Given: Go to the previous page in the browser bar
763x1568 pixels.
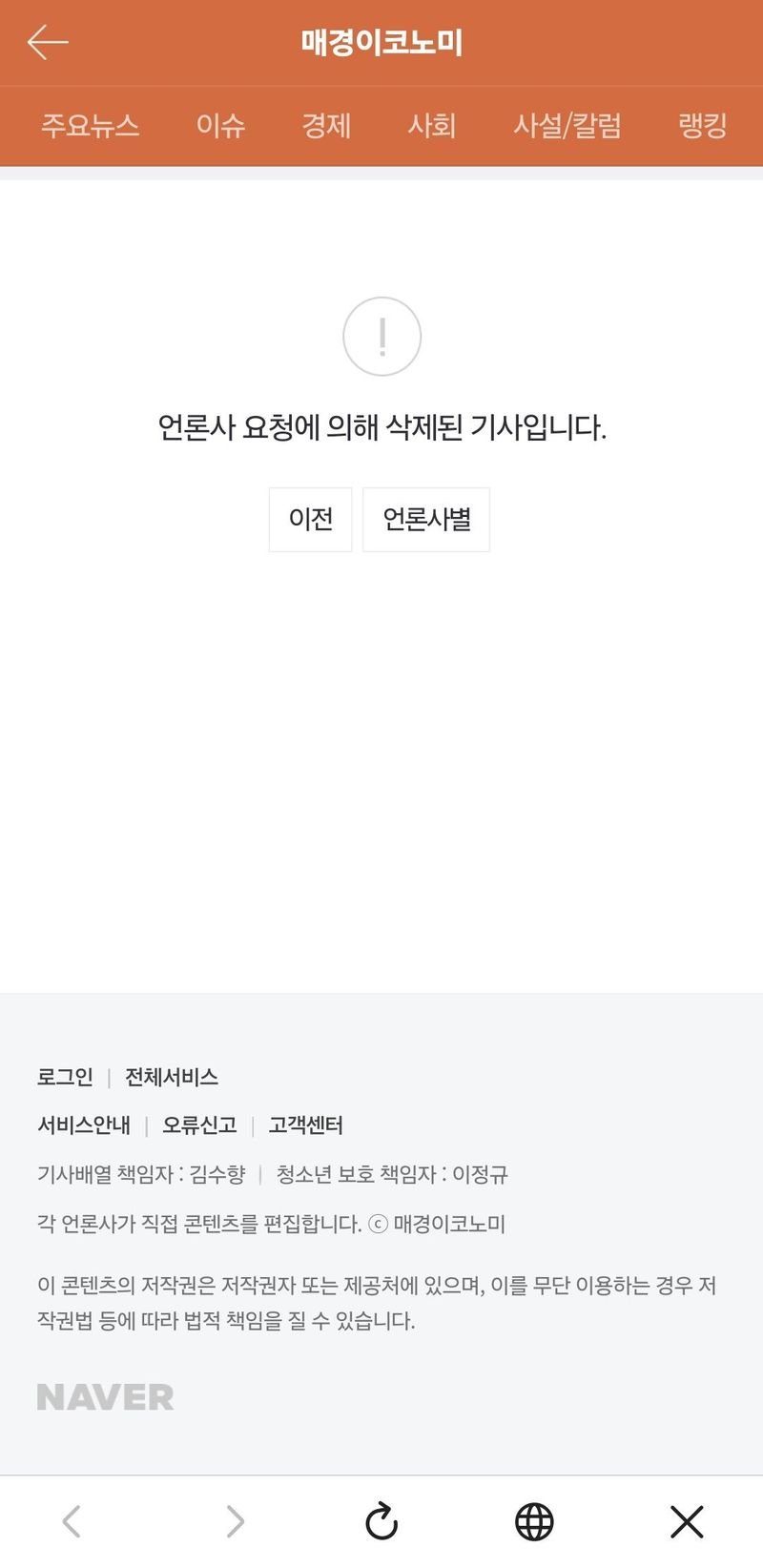Looking at the screenshot, I should pyautogui.click(x=72, y=1522).
